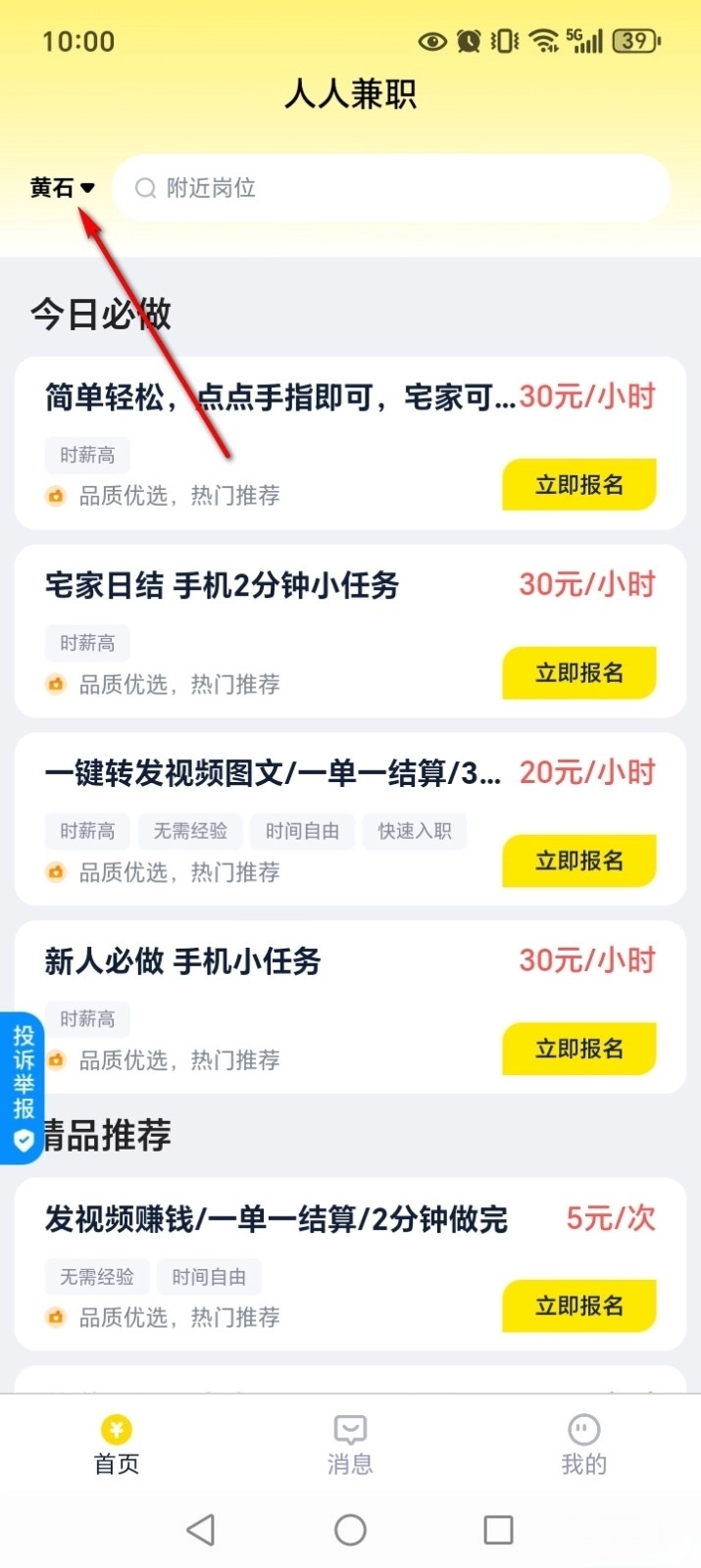The width and height of the screenshot is (701, 1568).
Task: Tap the 附近岗位 search box
Action: click(390, 187)
